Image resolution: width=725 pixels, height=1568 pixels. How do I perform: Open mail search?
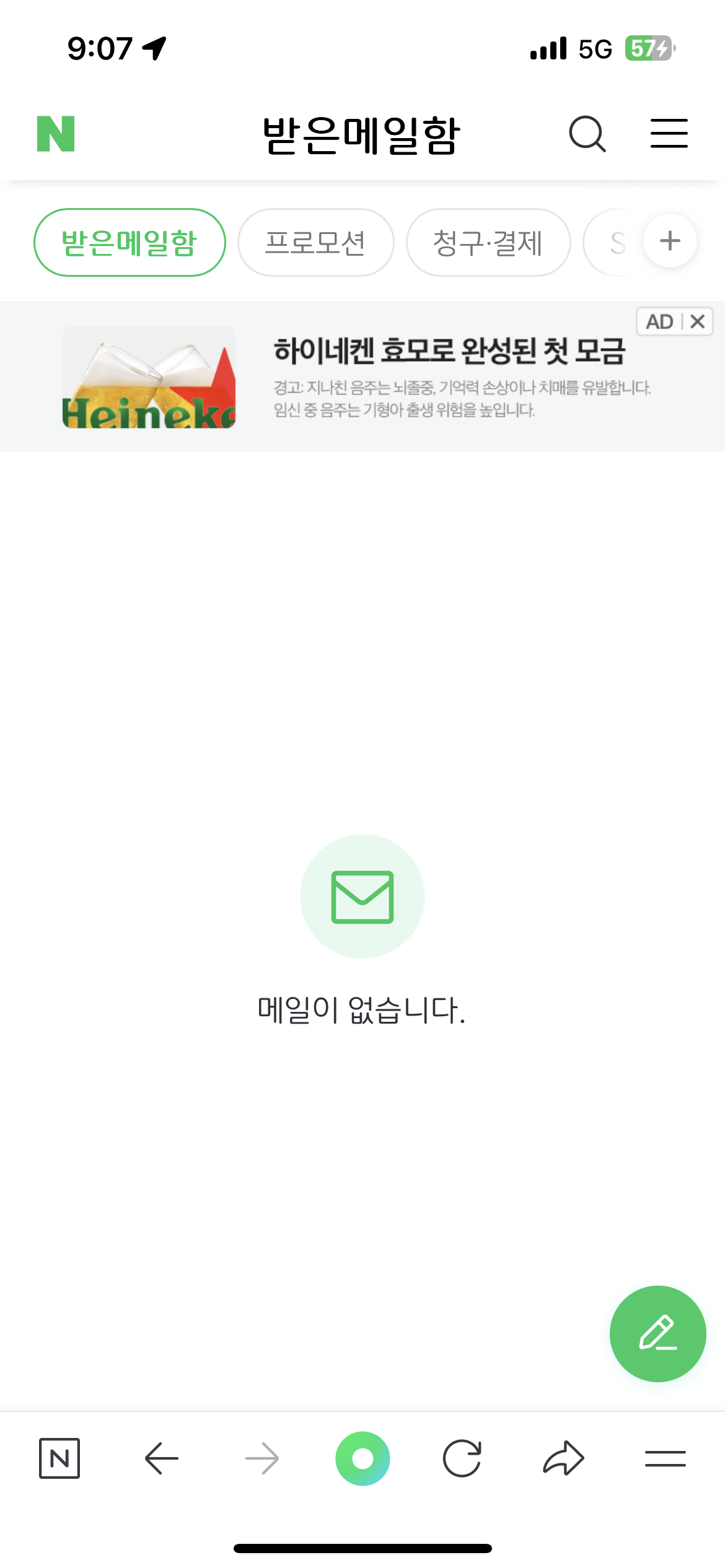coord(586,134)
